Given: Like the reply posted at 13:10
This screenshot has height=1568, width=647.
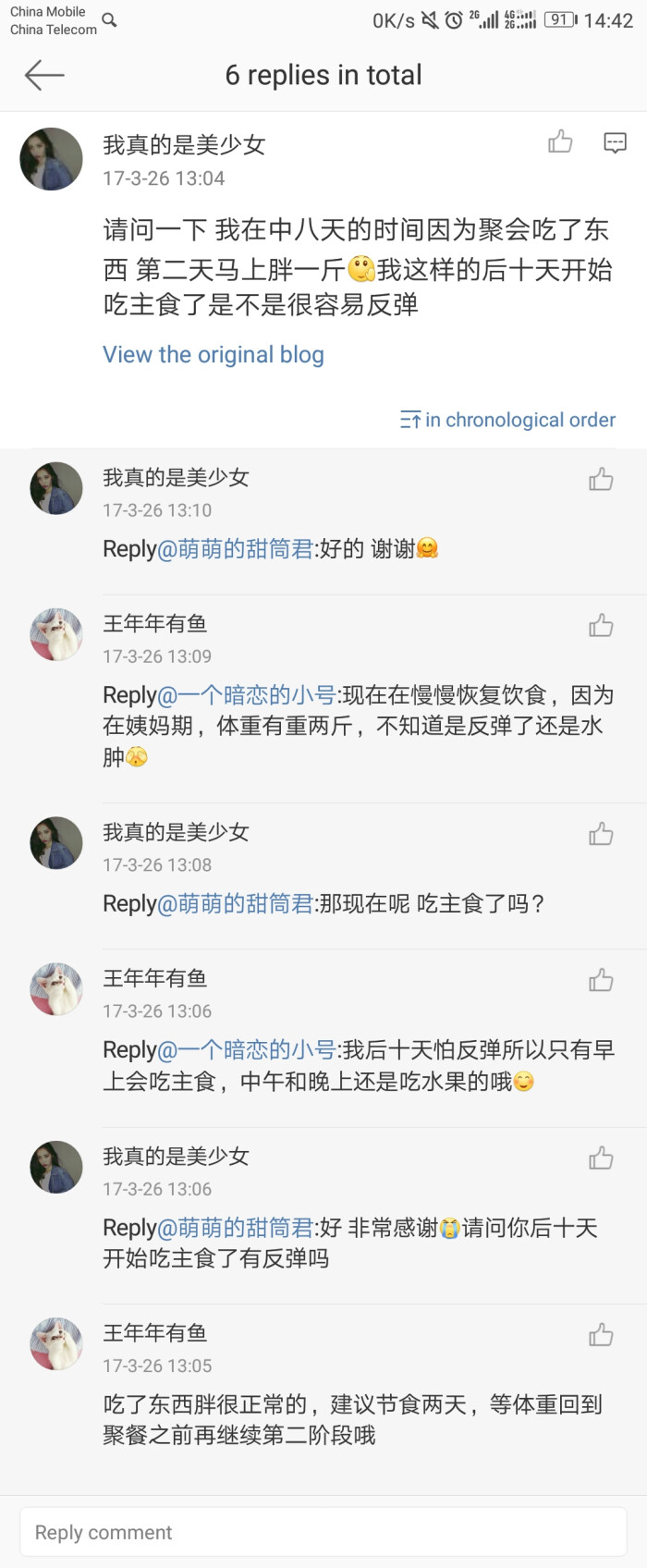Looking at the screenshot, I should click(601, 479).
